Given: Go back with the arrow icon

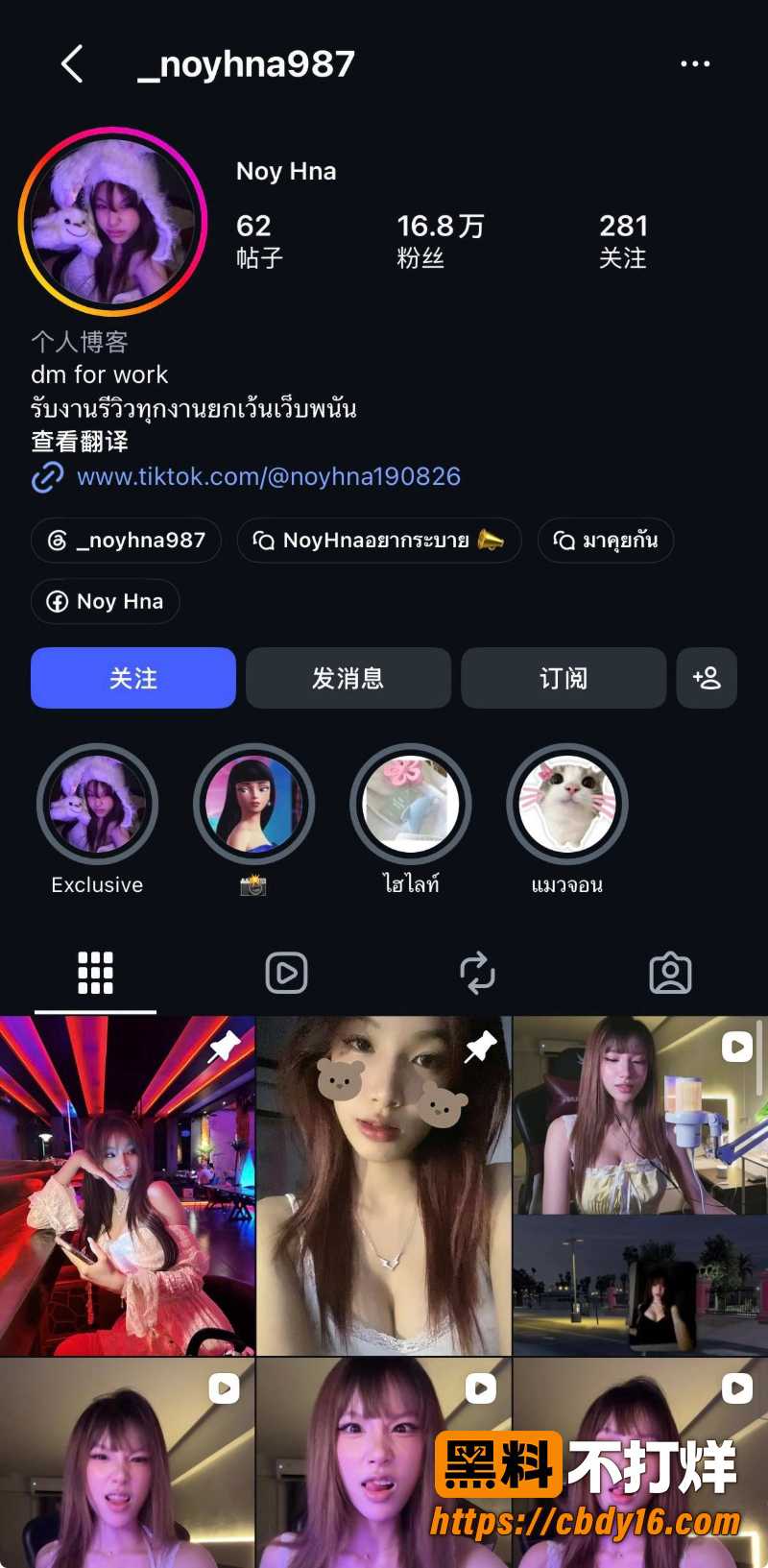Looking at the screenshot, I should (x=73, y=64).
